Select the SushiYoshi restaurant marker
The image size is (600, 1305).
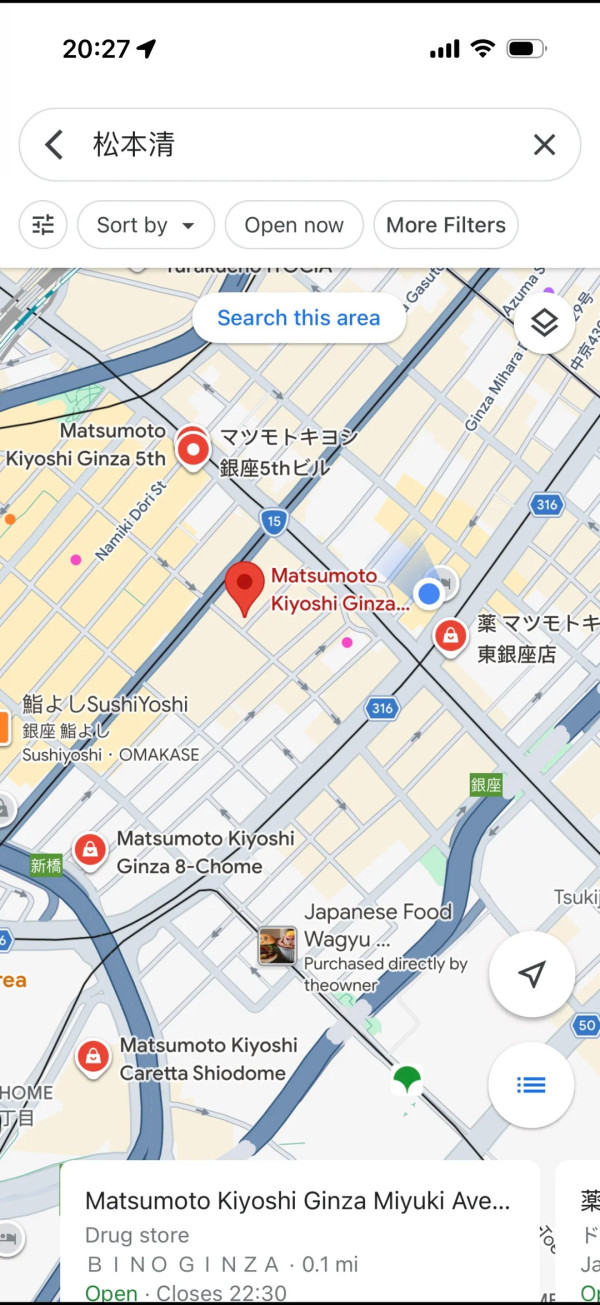coord(4,726)
